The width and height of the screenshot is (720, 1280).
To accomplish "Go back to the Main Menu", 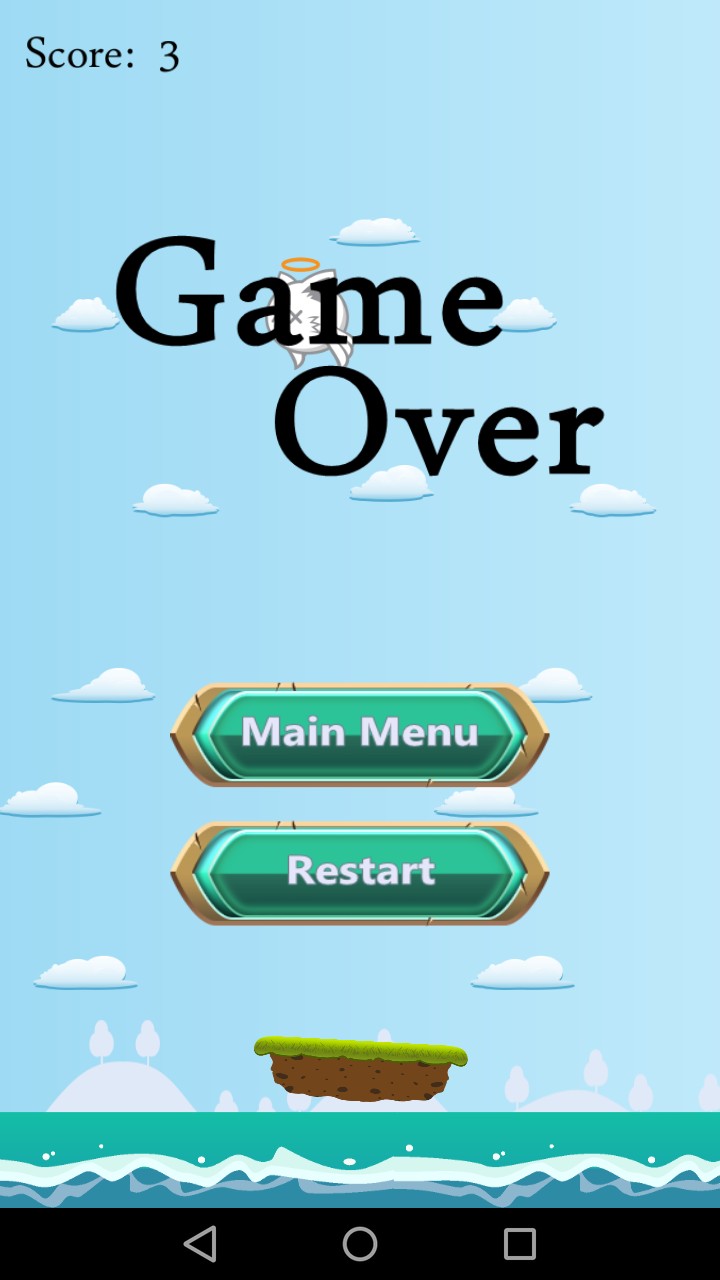I will coord(360,734).
